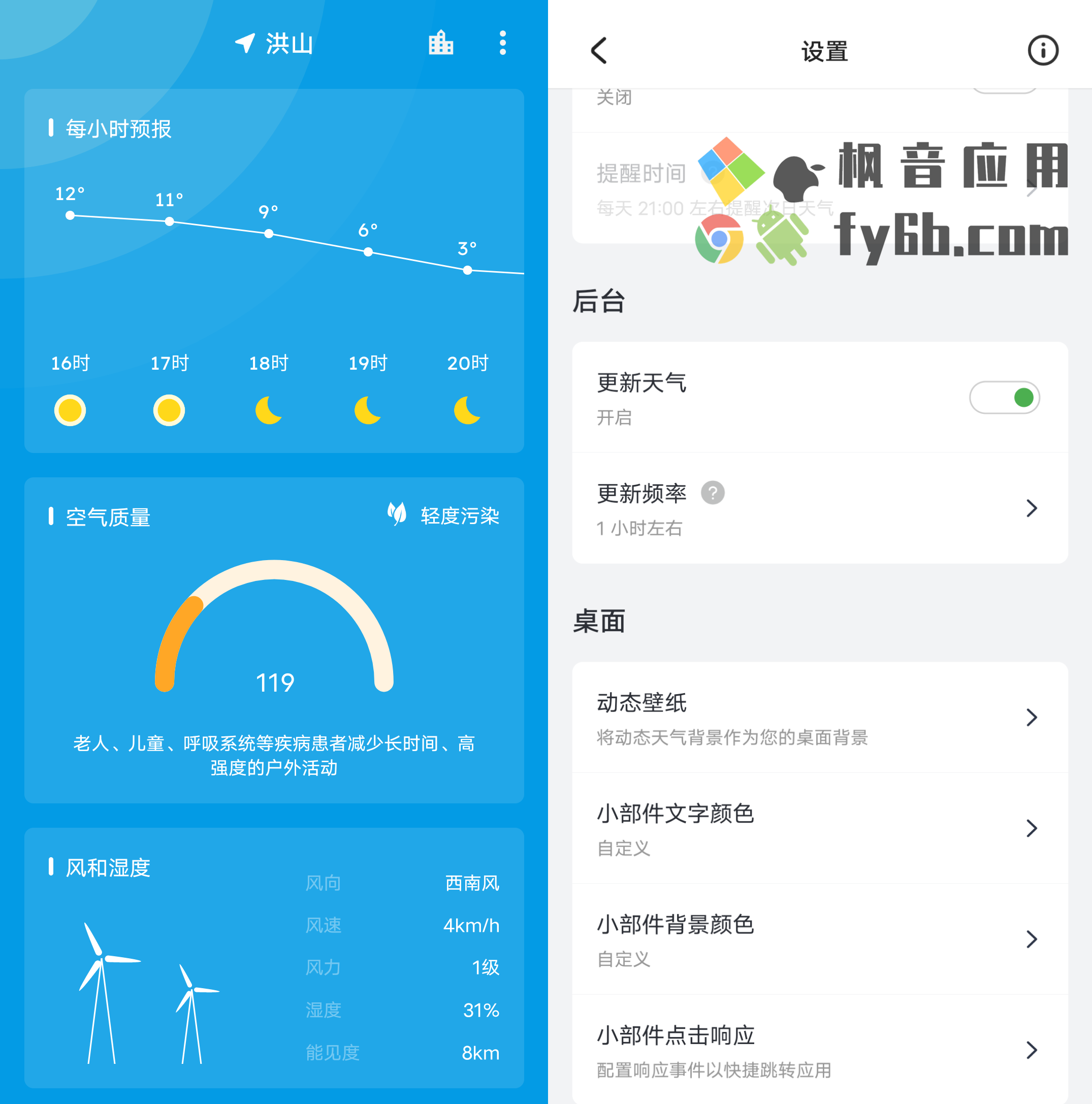This screenshot has width=1092, height=1104.
Task: Open the 提醒时间 setting
Action: click(819, 188)
